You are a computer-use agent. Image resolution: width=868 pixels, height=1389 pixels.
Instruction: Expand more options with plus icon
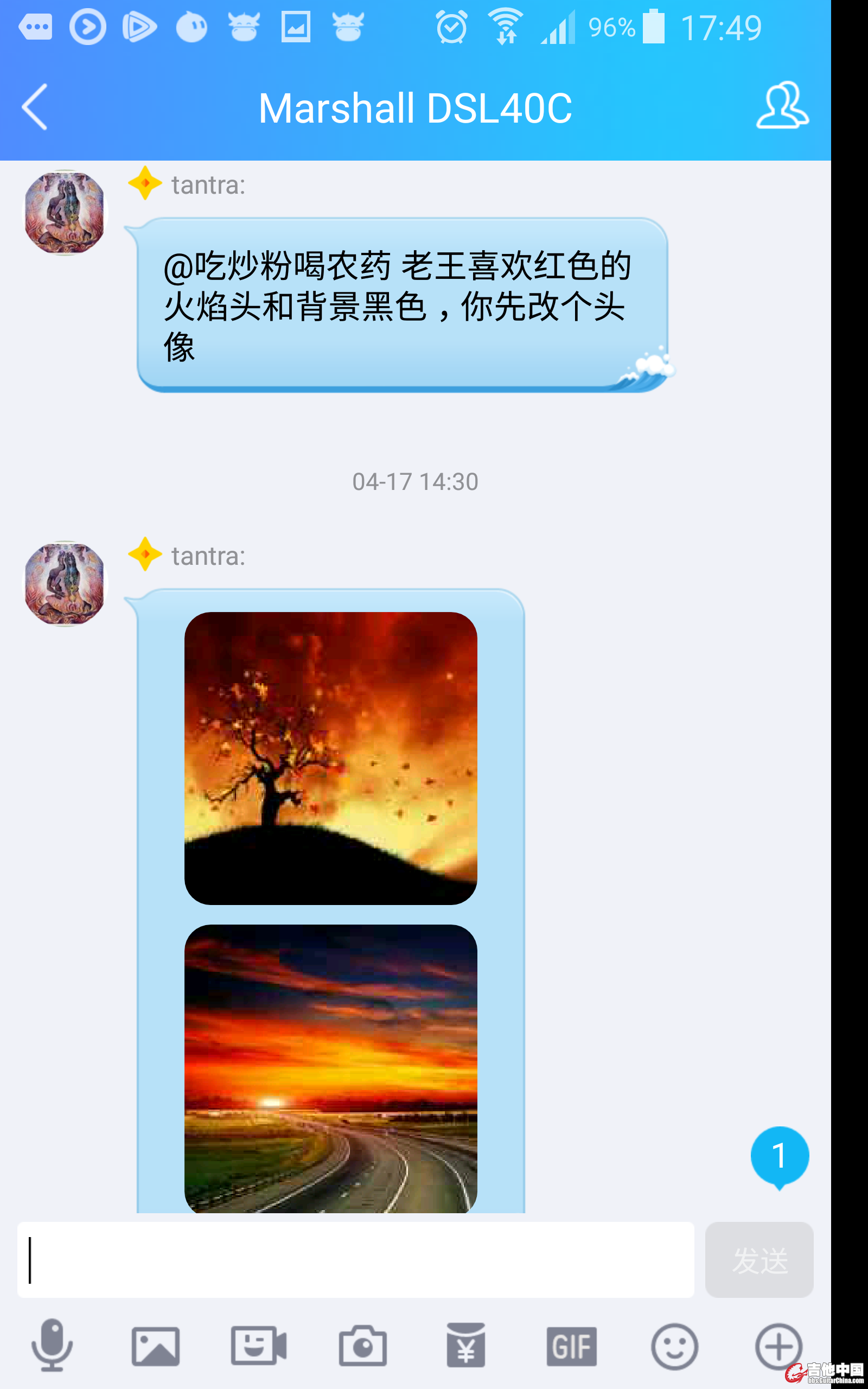pyautogui.click(x=778, y=1346)
